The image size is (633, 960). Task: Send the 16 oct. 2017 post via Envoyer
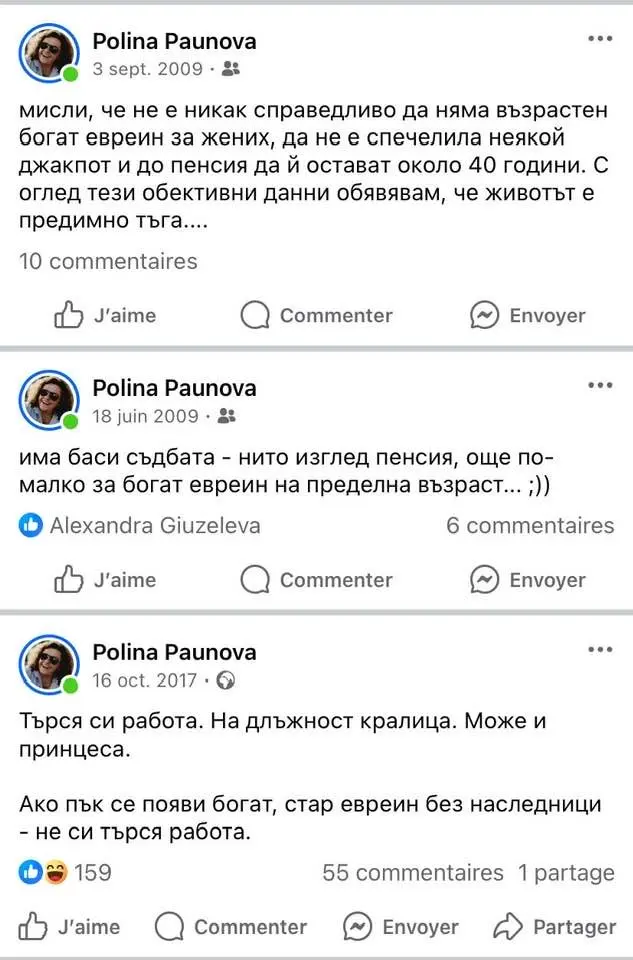coord(401,927)
